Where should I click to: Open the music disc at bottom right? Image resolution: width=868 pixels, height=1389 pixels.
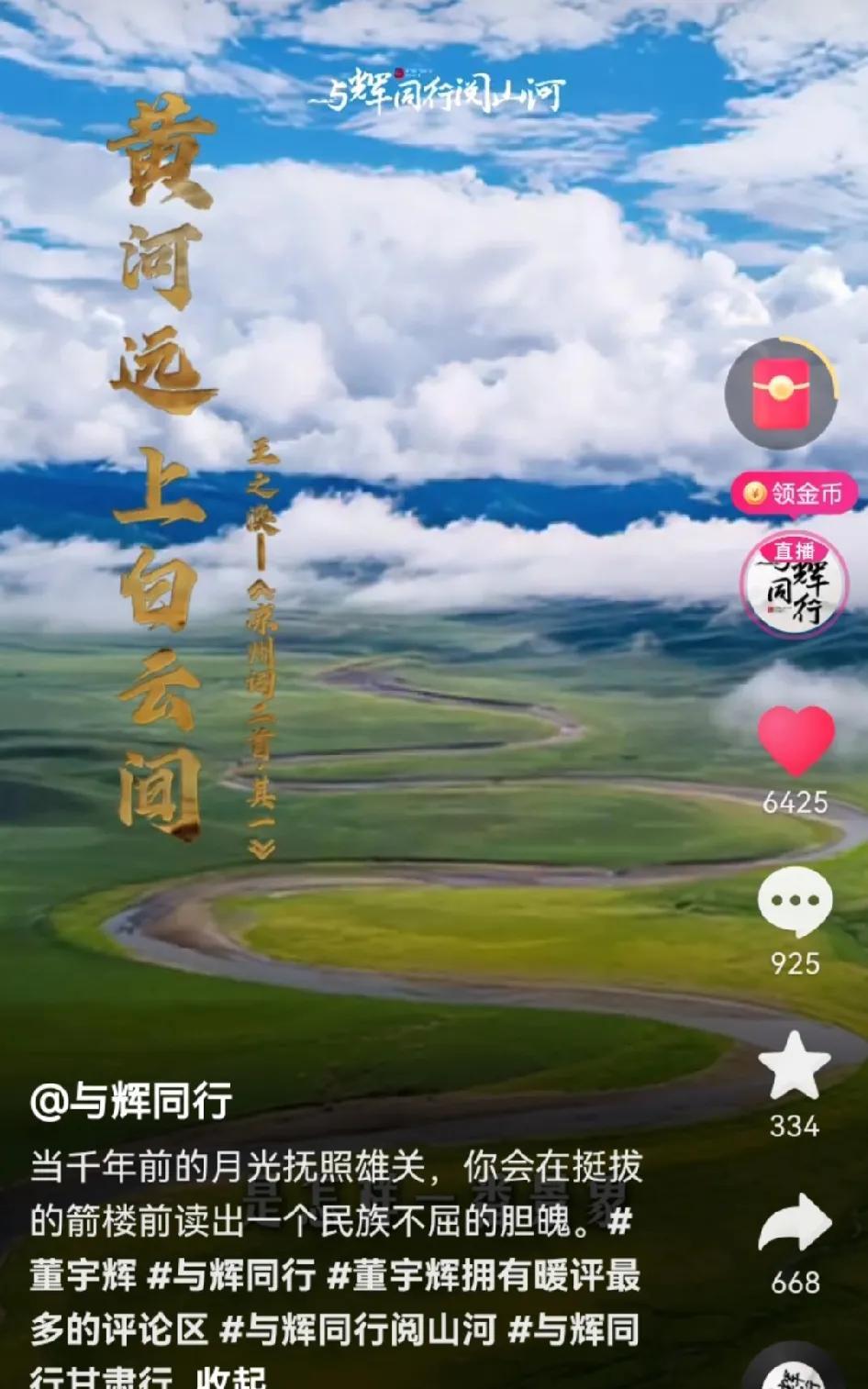[793, 1371]
